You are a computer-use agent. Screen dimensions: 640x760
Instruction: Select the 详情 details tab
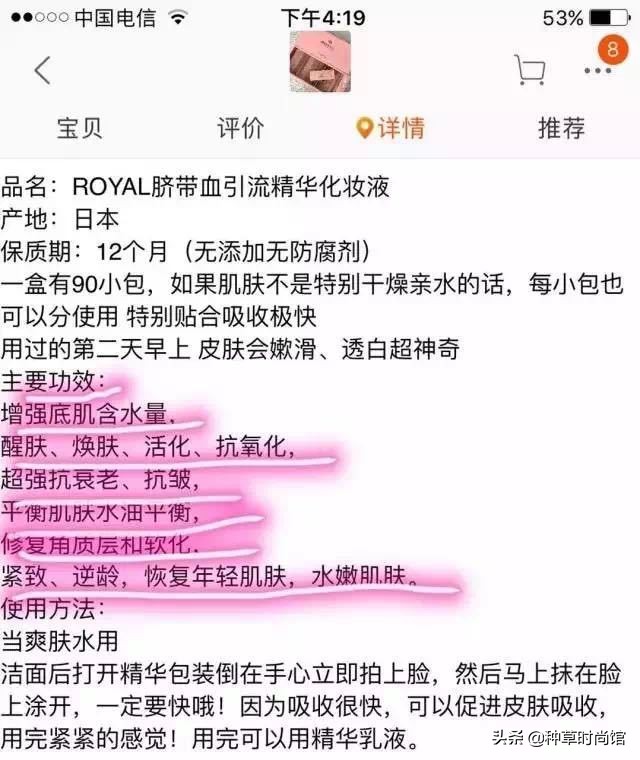pyautogui.click(x=391, y=128)
